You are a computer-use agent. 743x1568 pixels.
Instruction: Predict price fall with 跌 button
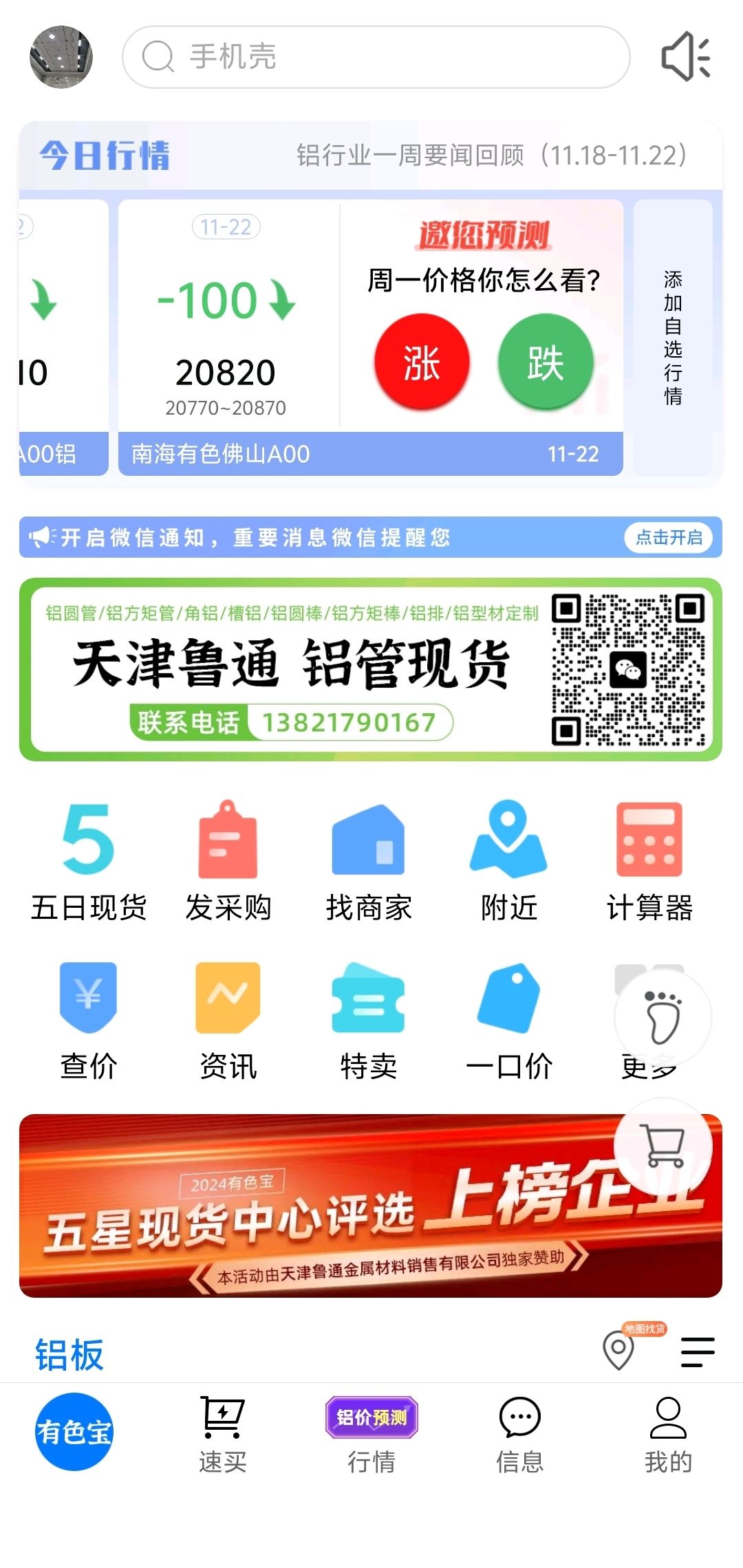[x=546, y=362]
